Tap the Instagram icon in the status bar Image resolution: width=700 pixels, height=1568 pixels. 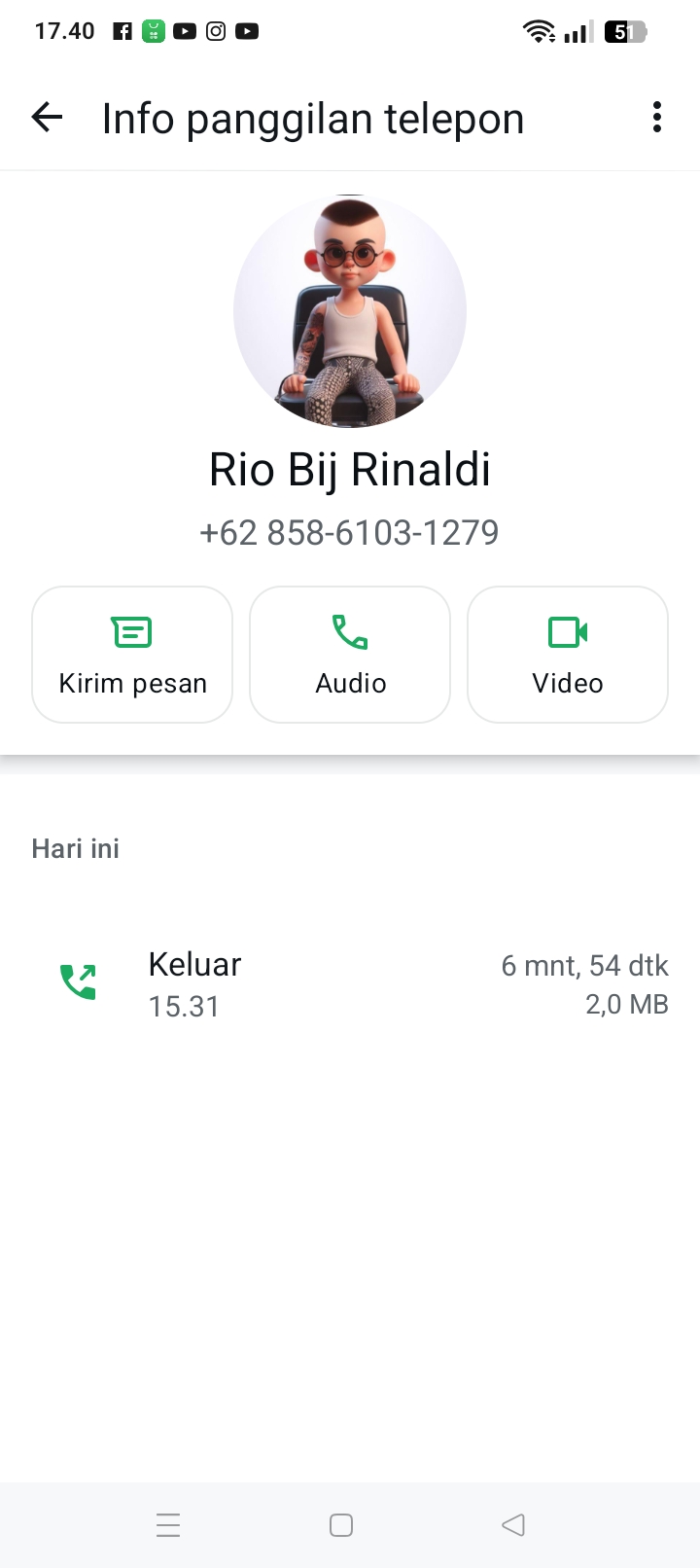click(x=215, y=30)
